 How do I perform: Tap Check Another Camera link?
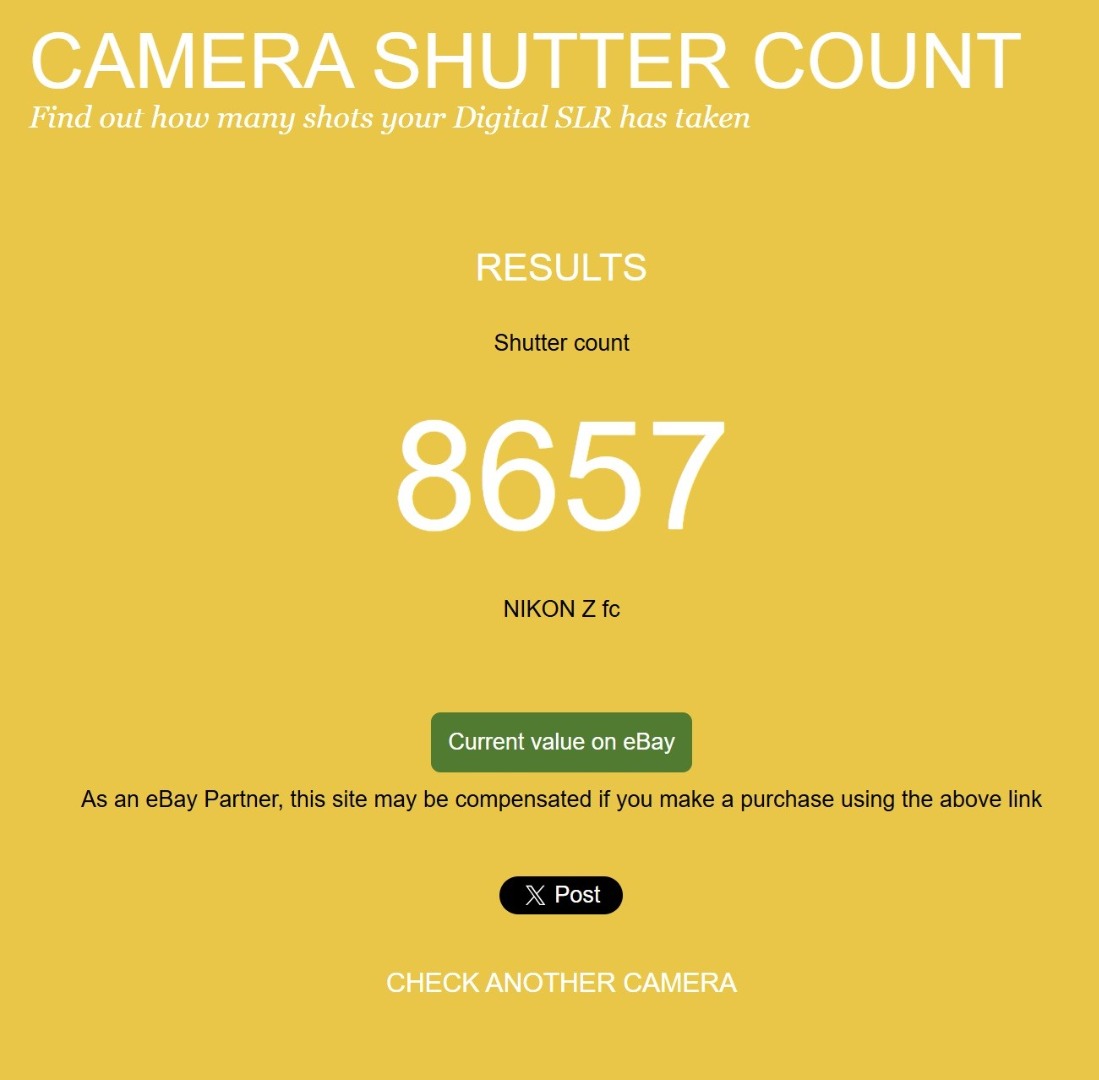pyautogui.click(x=561, y=983)
